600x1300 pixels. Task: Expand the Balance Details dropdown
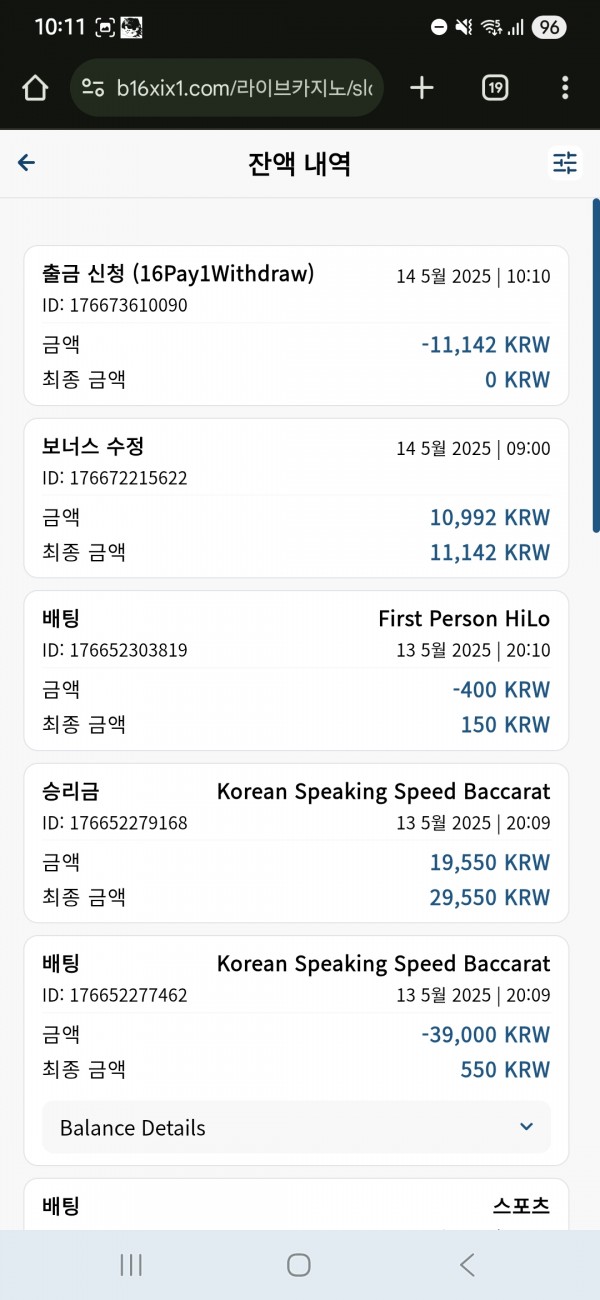pyautogui.click(x=296, y=1127)
